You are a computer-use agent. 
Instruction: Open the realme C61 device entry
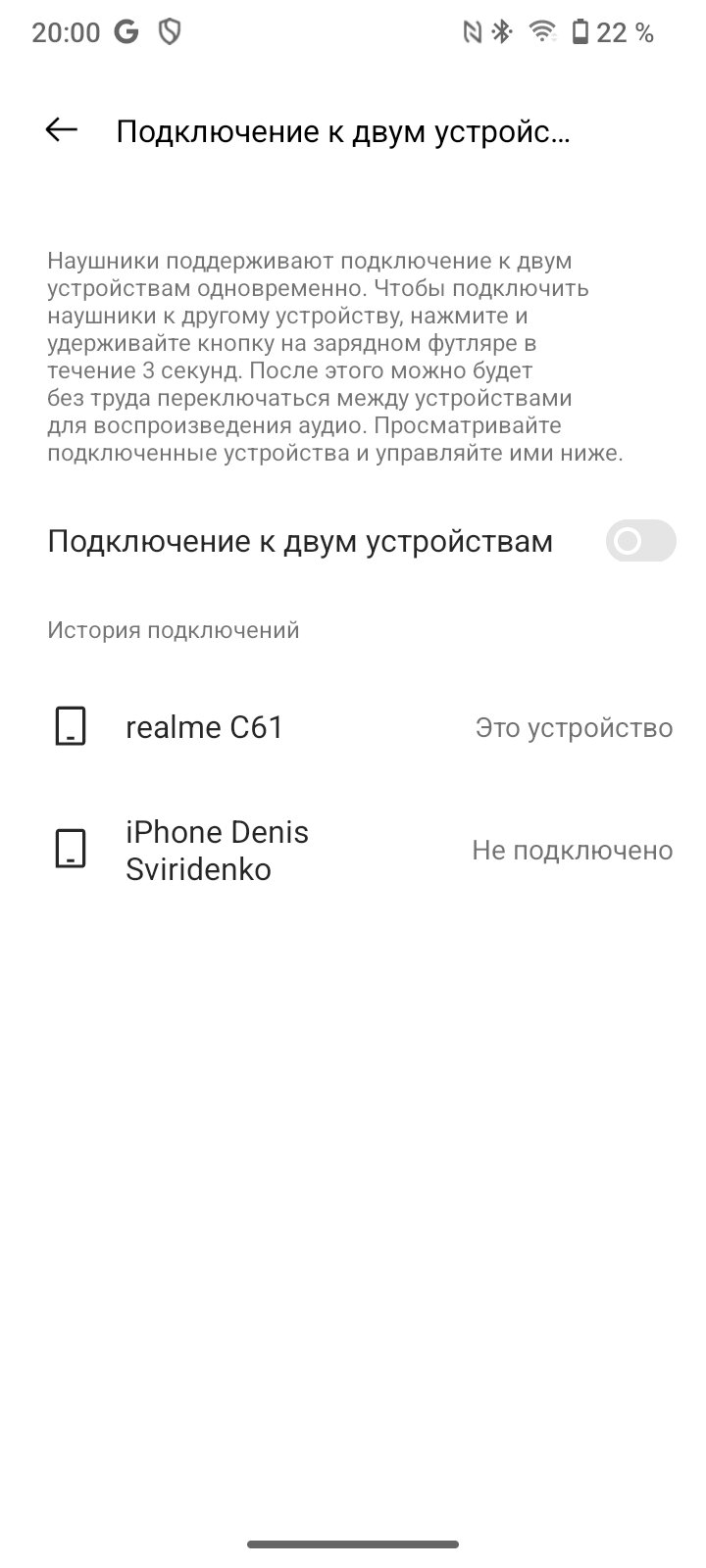point(353,727)
